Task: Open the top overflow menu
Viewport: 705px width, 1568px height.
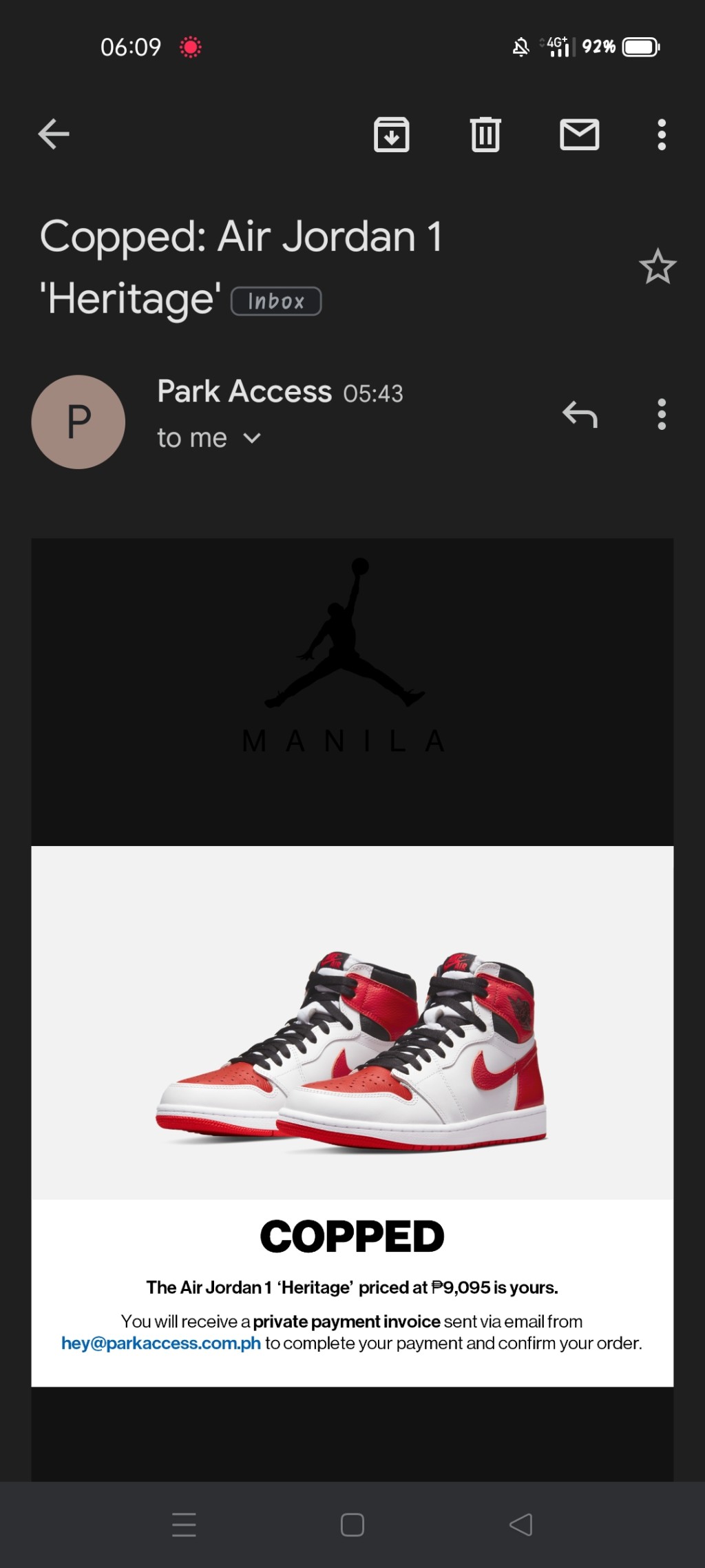Action: click(x=662, y=134)
